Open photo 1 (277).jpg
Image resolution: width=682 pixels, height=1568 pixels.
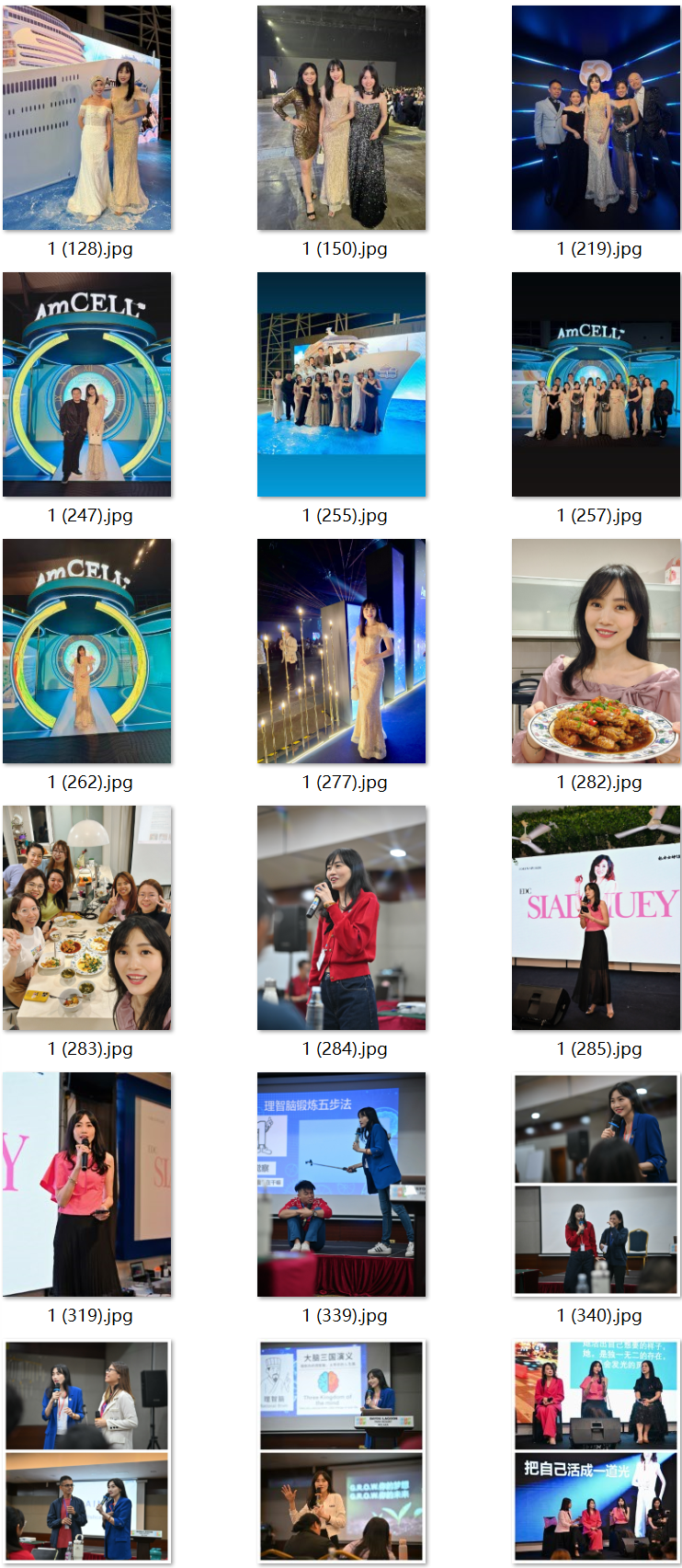(x=341, y=651)
